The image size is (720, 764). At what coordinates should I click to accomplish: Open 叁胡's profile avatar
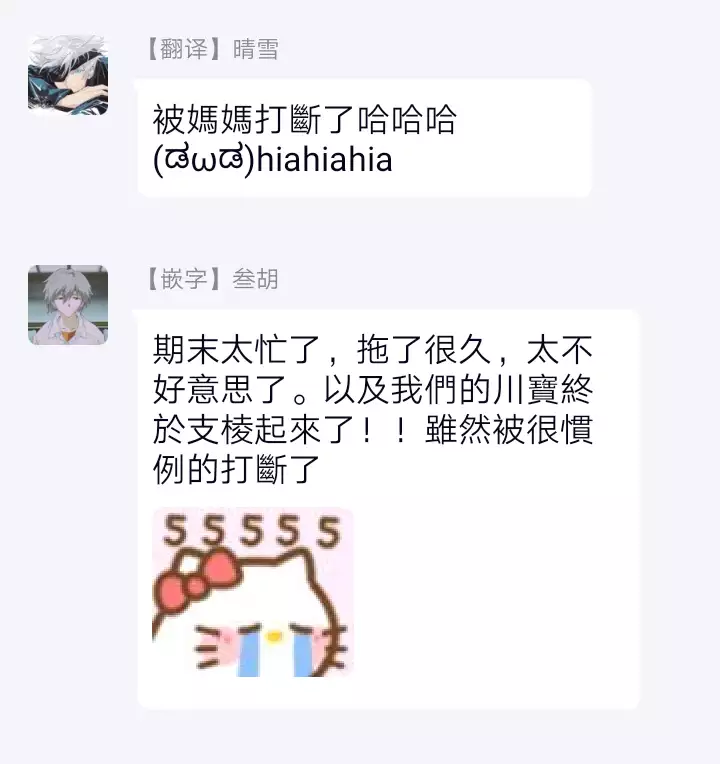[68, 305]
